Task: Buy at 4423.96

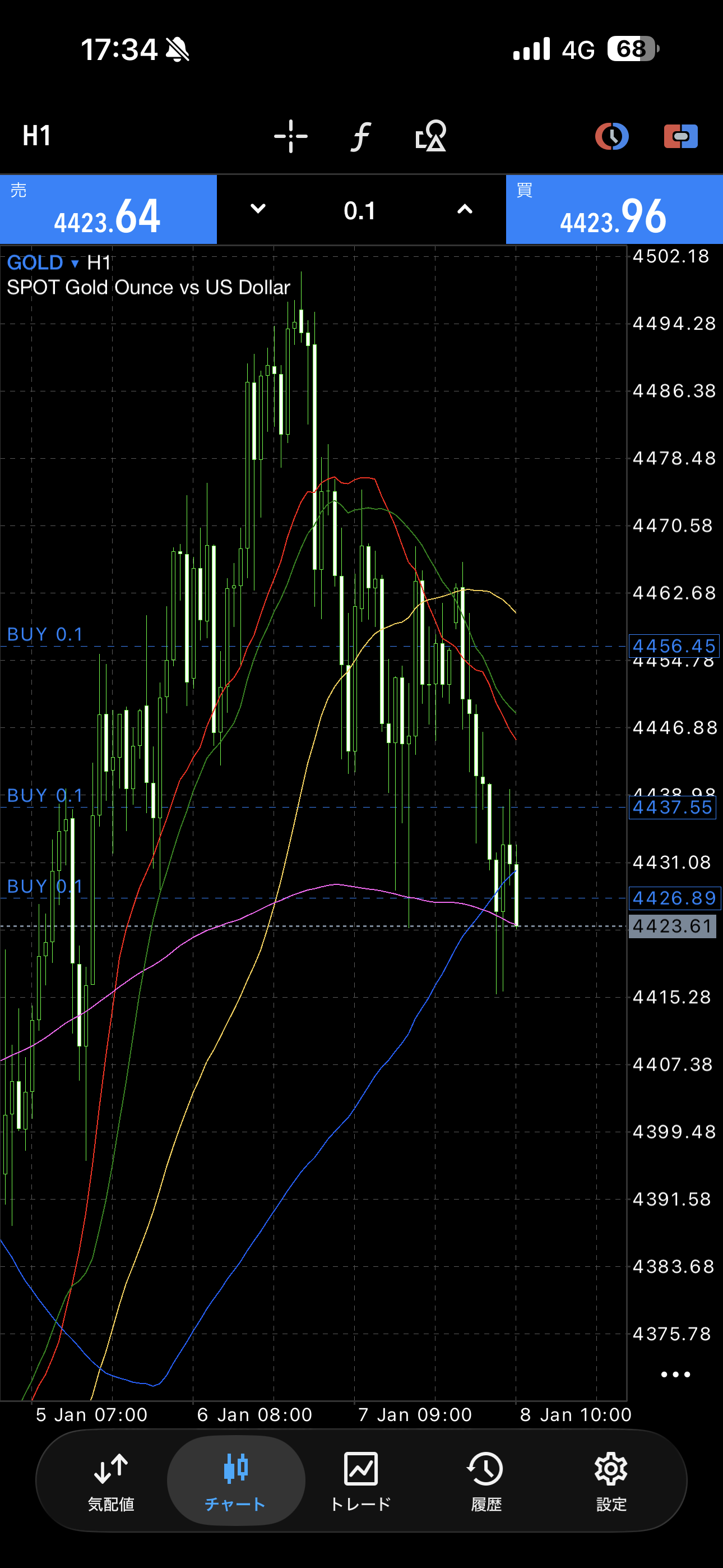Action: [614, 210]
